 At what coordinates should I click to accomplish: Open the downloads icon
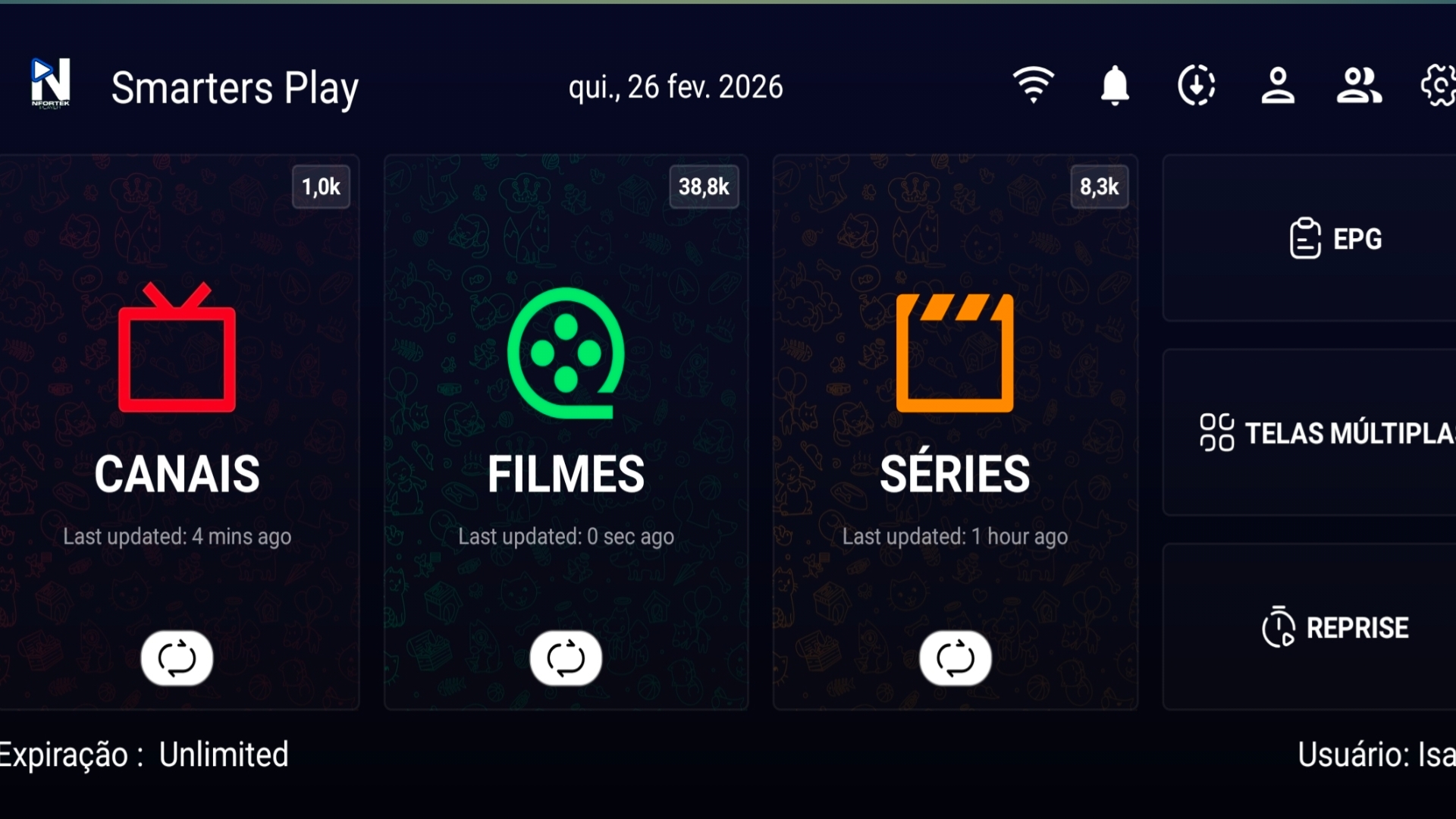(1197, 85)
